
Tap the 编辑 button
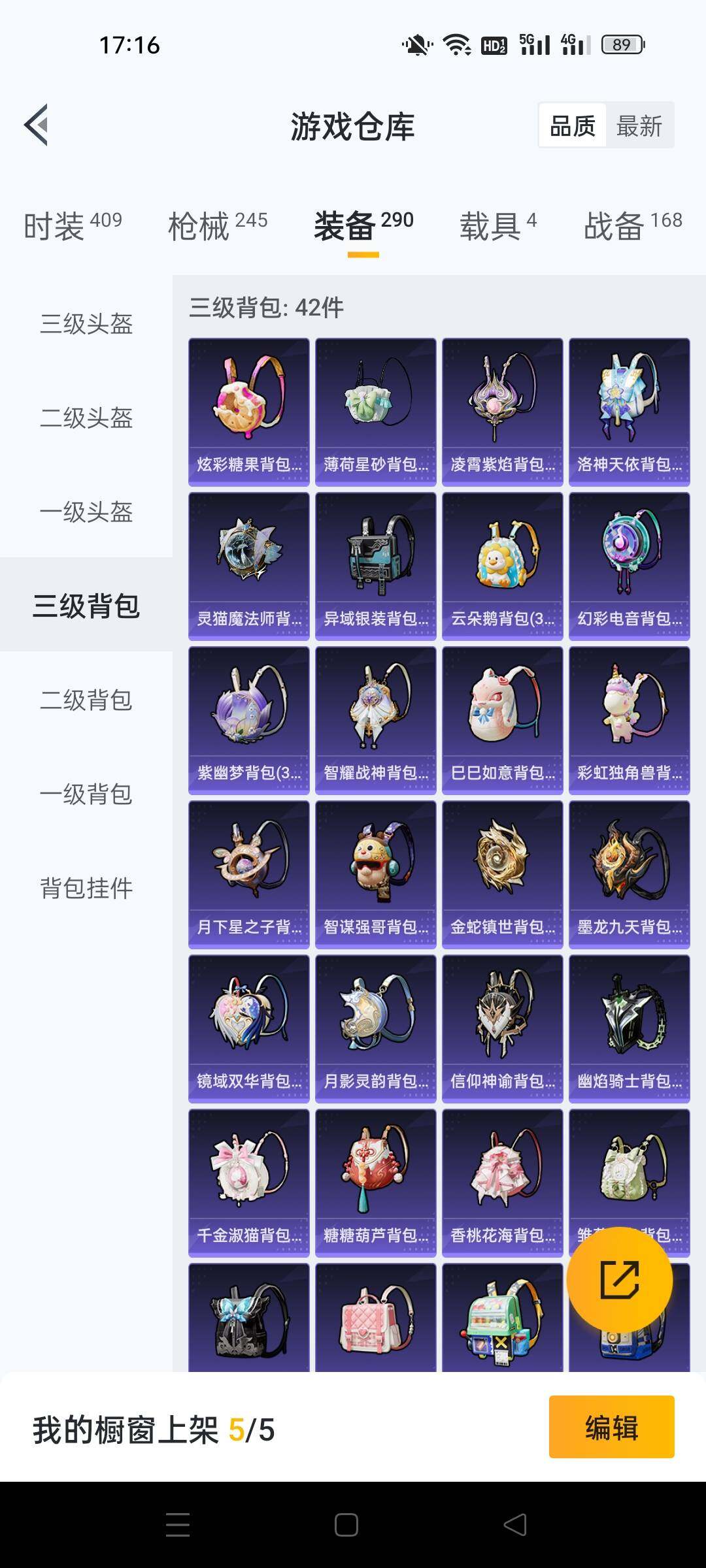pyautogui.click(x=611, y=1427)
